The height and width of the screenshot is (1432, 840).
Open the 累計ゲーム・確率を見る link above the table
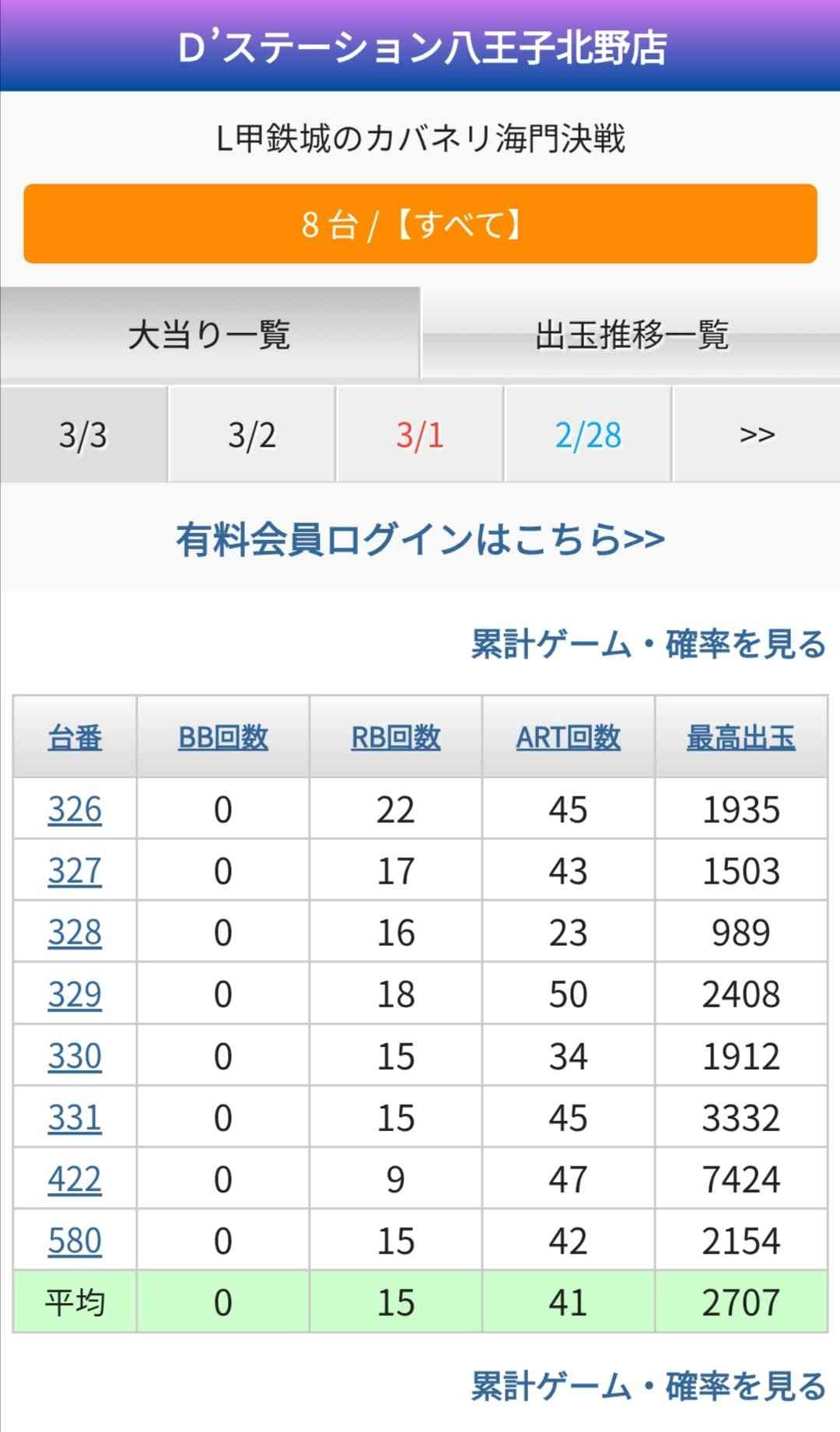pos(648,644)
